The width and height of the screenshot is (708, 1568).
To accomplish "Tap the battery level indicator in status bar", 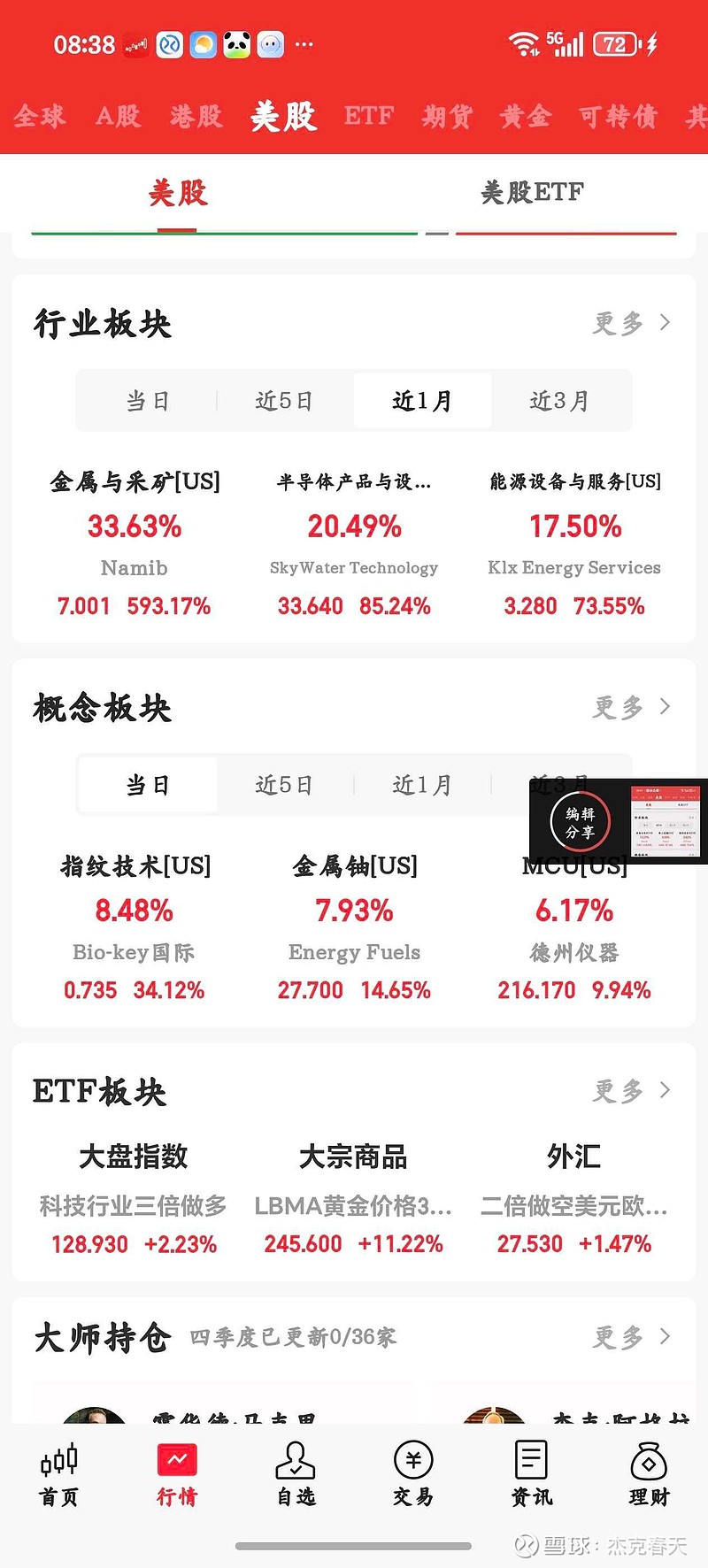I will tap(615, 43).
